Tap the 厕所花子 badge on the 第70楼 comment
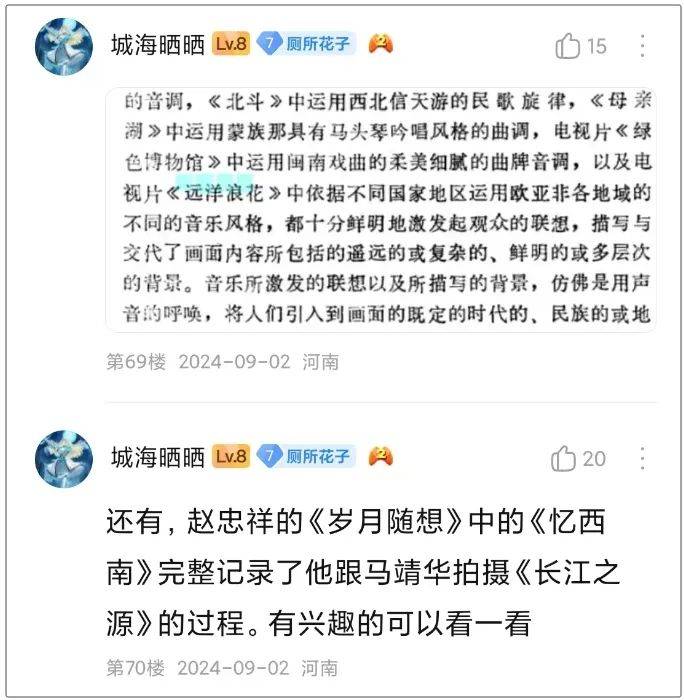The width and height of the screenshot is (684, 700). (x=306, y=456)
